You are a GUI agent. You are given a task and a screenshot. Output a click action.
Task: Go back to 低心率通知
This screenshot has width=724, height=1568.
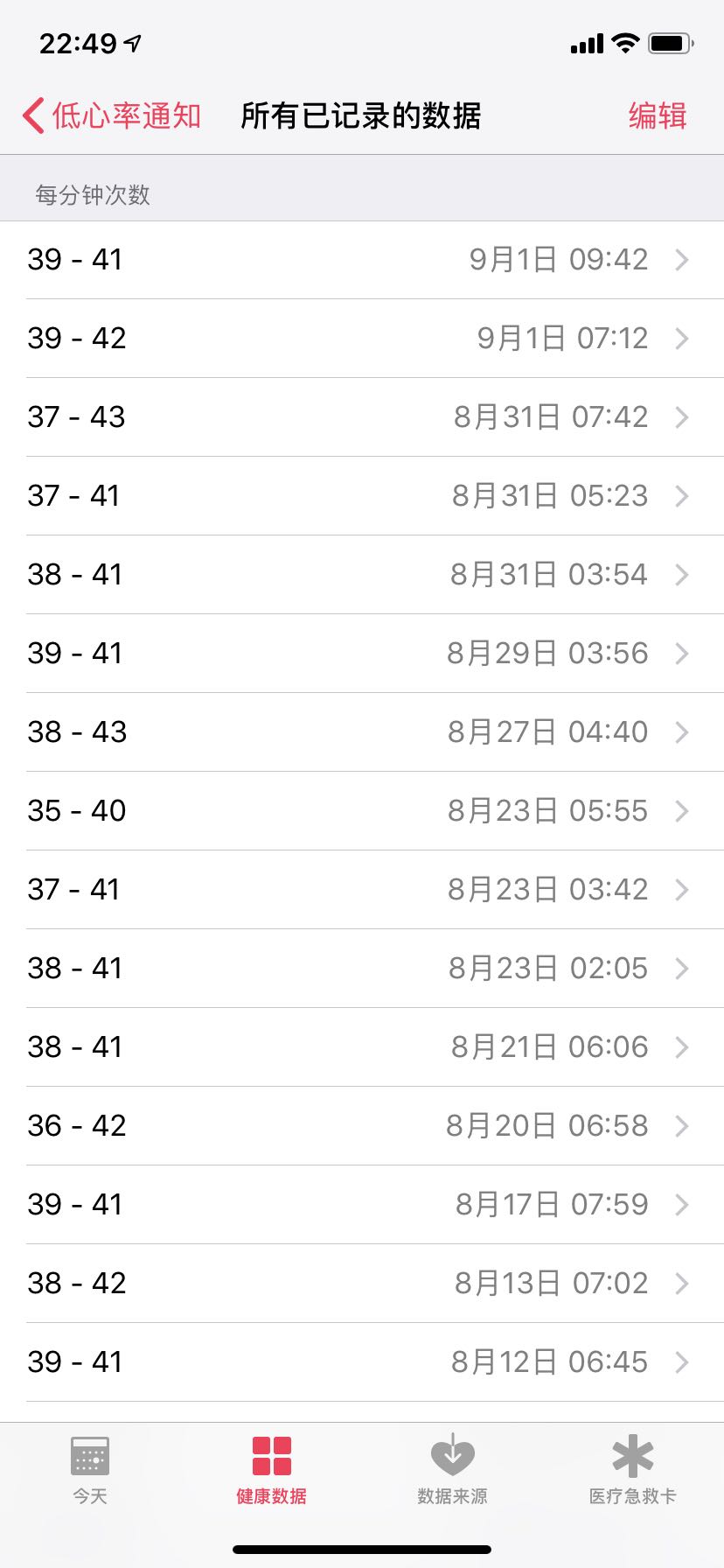pos(112,115)
